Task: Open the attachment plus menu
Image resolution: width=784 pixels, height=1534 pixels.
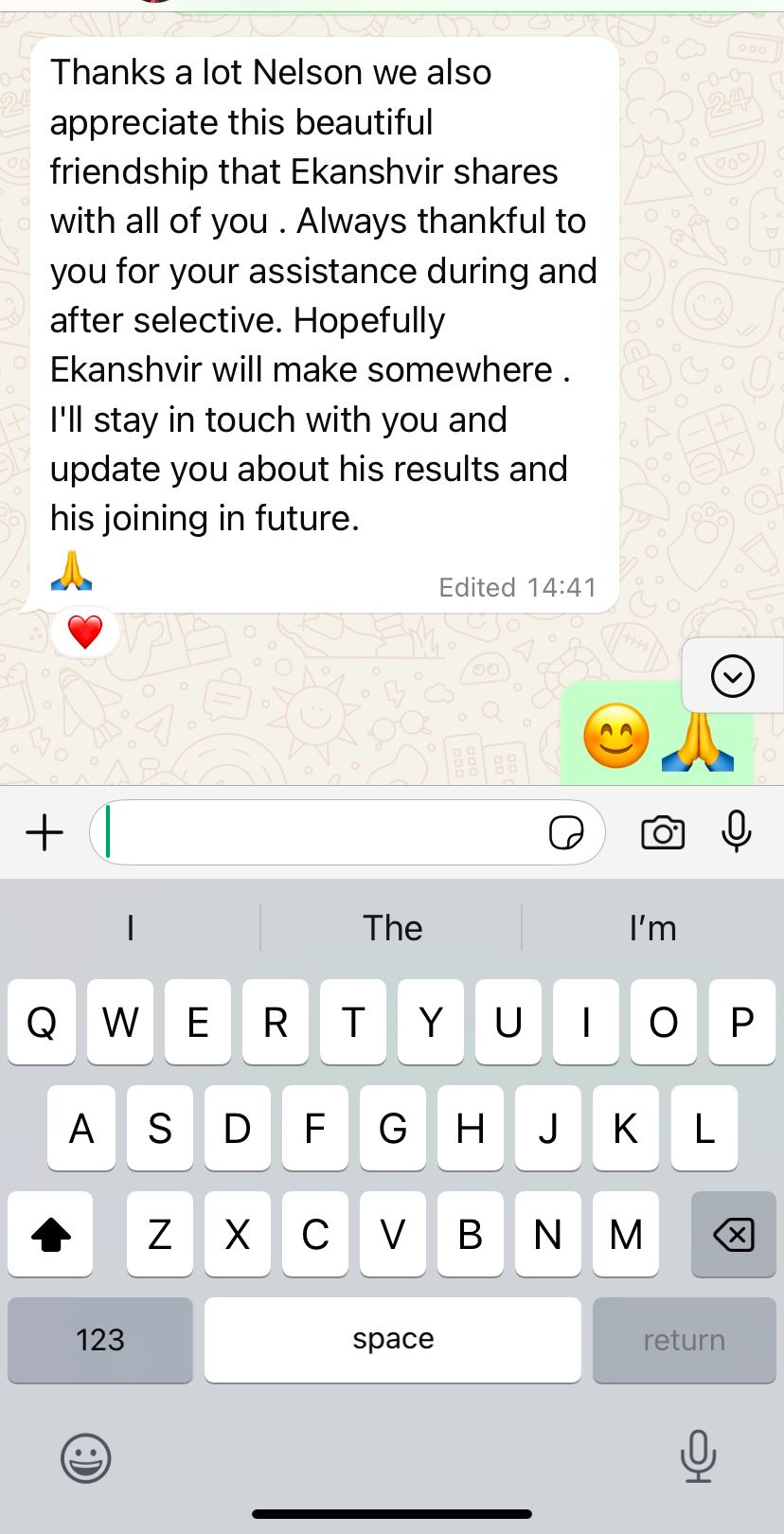Action: [x=45, y=833]
